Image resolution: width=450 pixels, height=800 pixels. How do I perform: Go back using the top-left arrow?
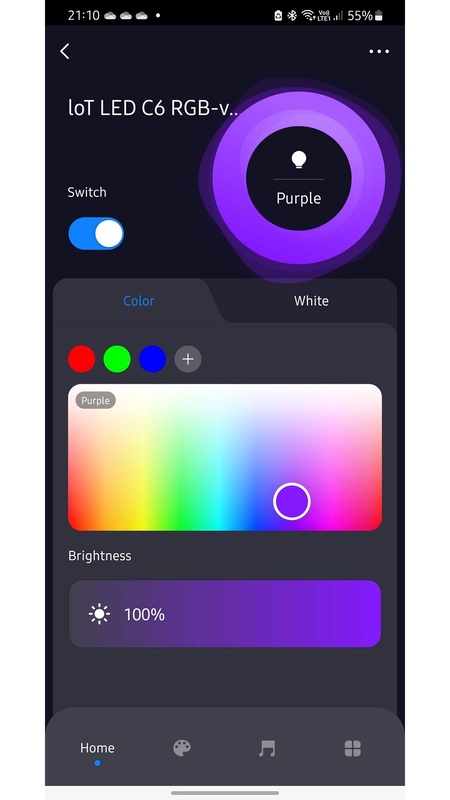click(x=64, y=51)
